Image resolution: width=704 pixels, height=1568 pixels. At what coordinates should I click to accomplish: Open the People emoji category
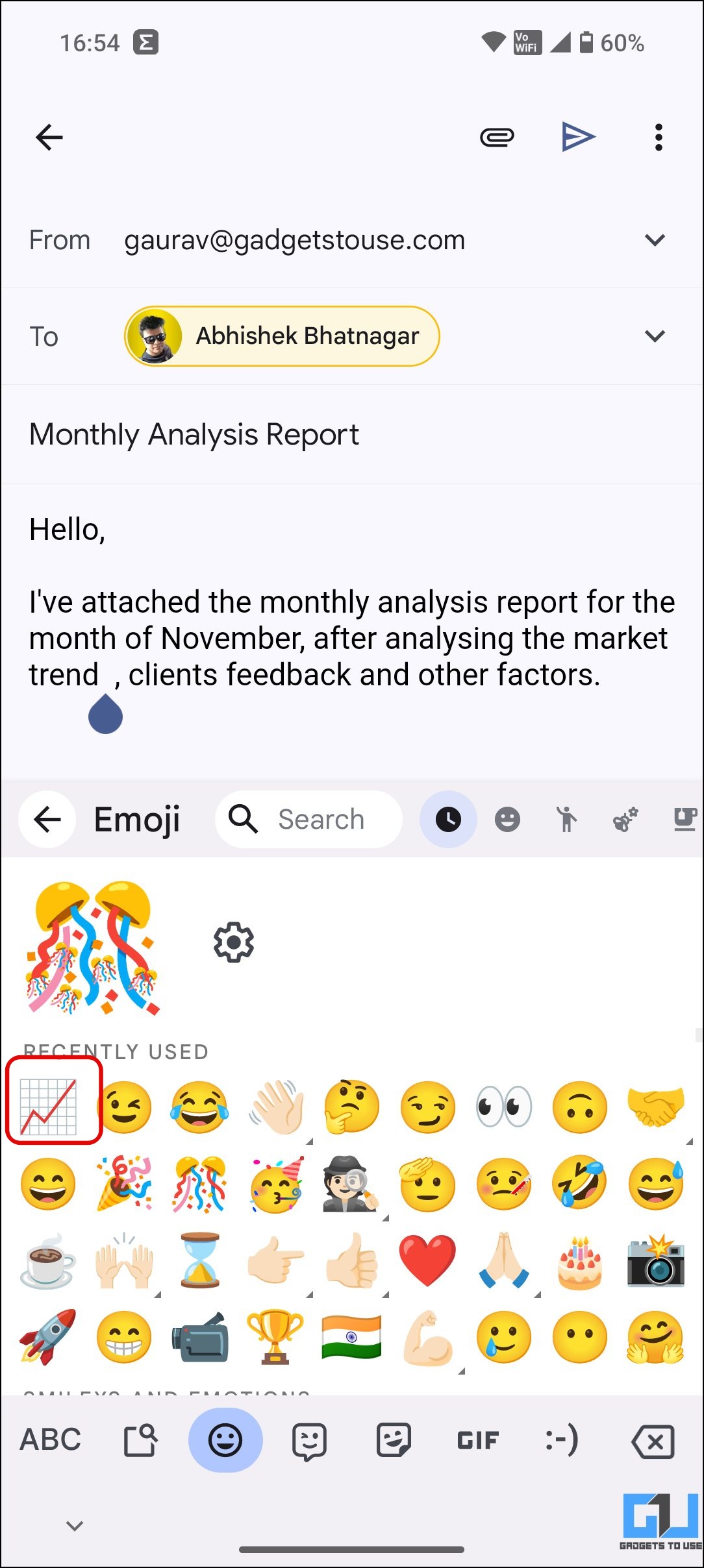coord(566,819)
